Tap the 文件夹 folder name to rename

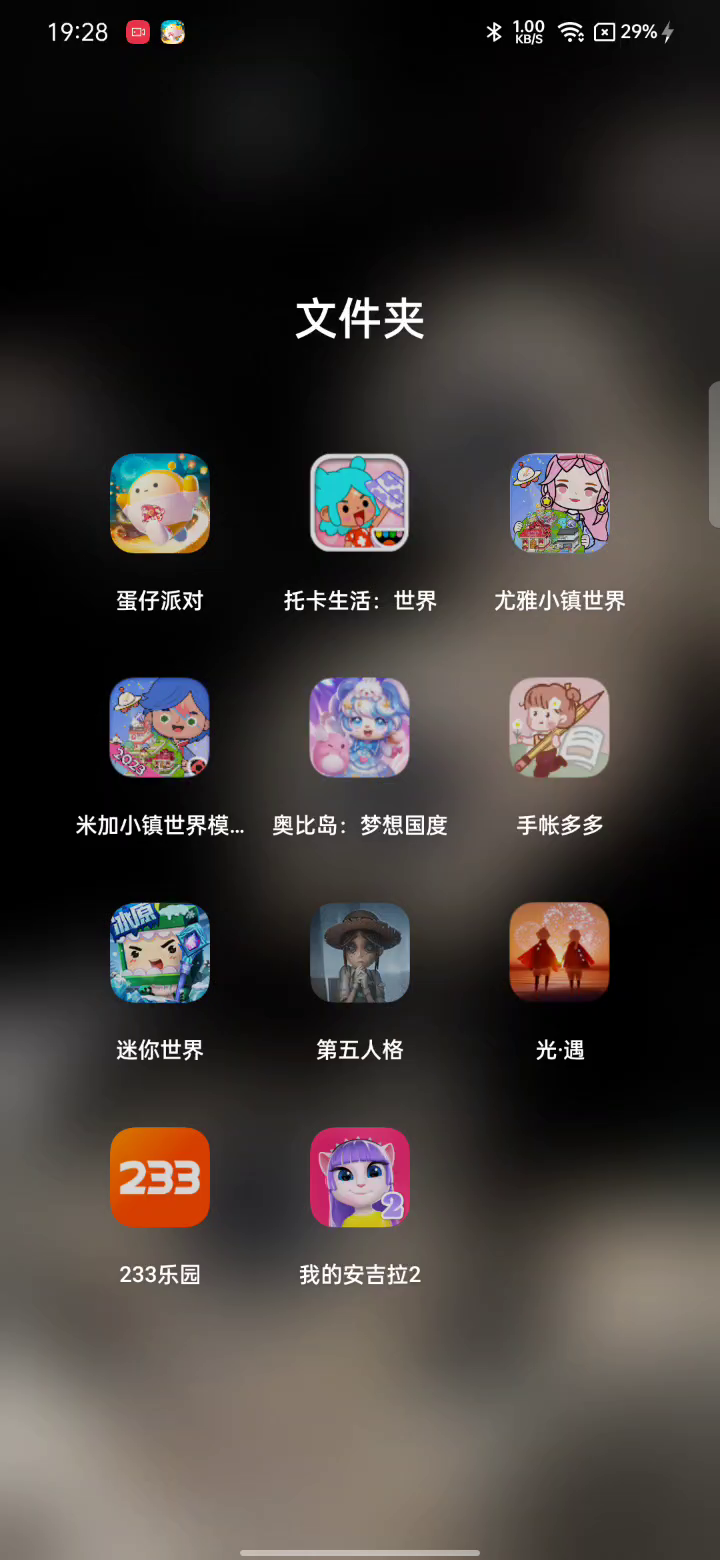(x=360, y=319)
